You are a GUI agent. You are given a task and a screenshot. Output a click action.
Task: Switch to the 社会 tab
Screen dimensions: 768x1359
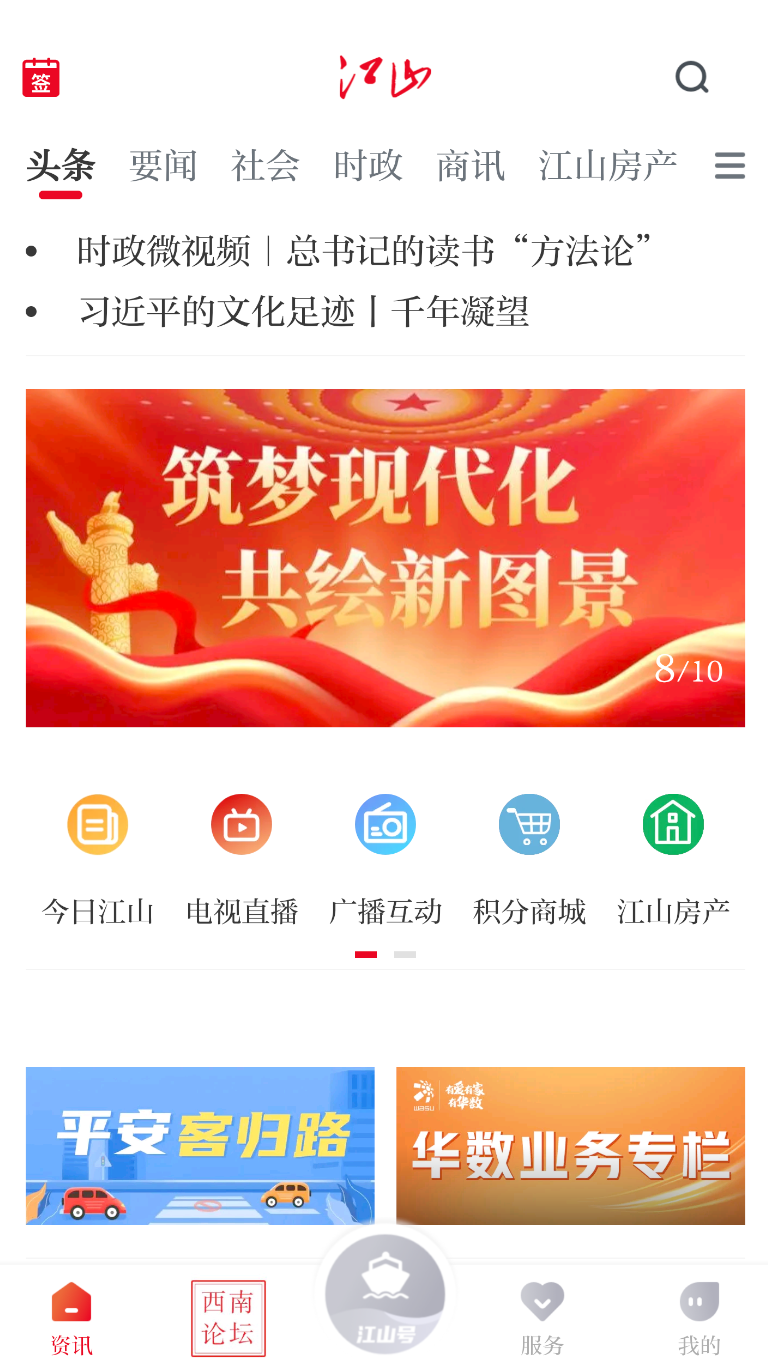coord(265,166)
